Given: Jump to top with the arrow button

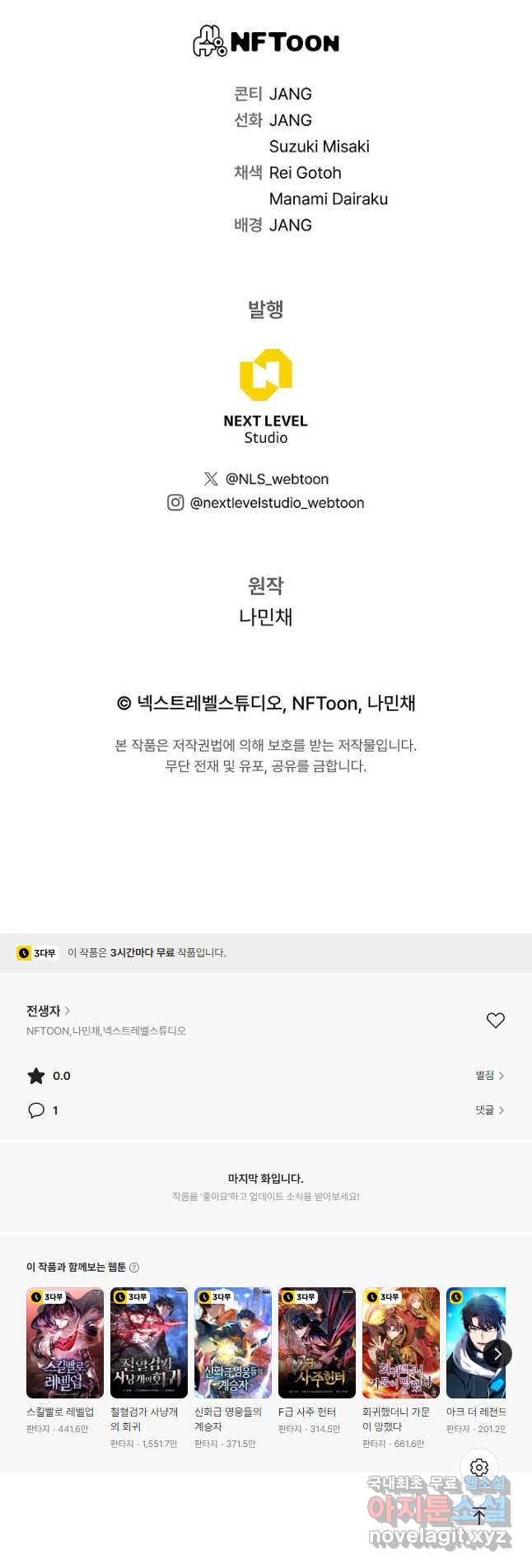Looking at the screenshot, I should [479, 1516].
